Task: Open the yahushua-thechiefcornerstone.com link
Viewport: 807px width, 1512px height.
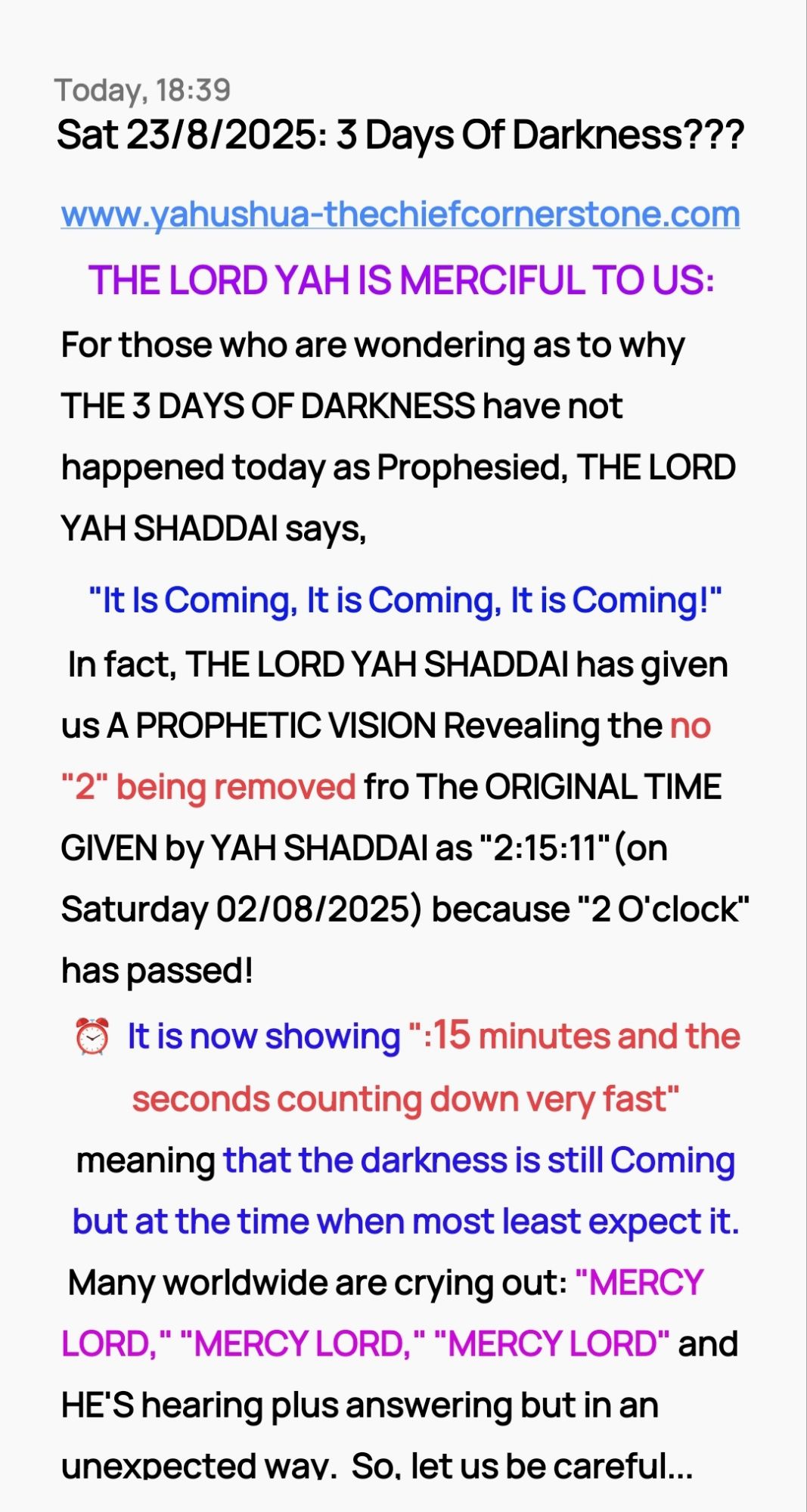Action: (x=400, y=215)
